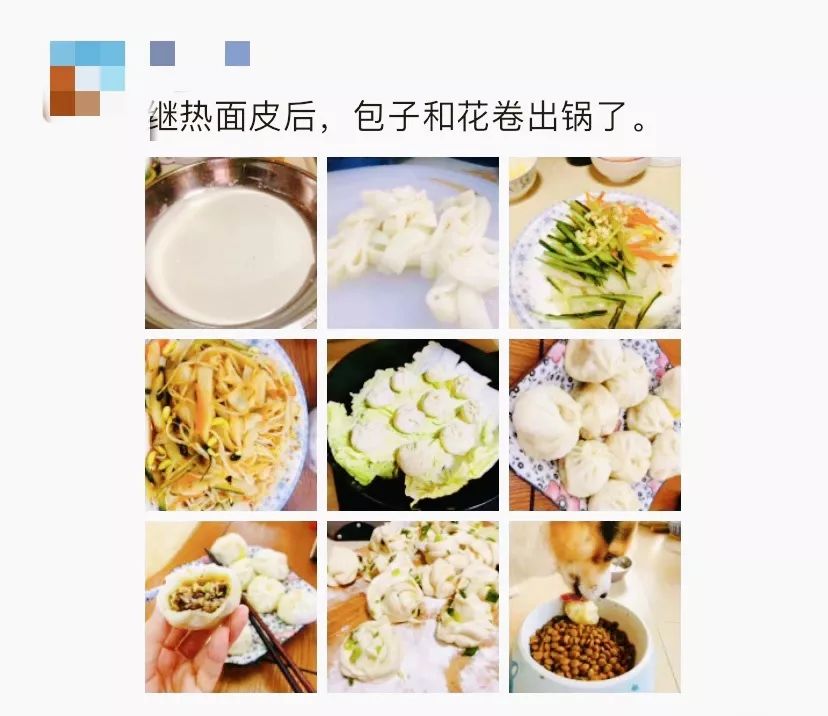Open the photo of cut white noodle sheets
This screenshot has height=716, width=828.
pyautogui.click(x=413, y=243)
